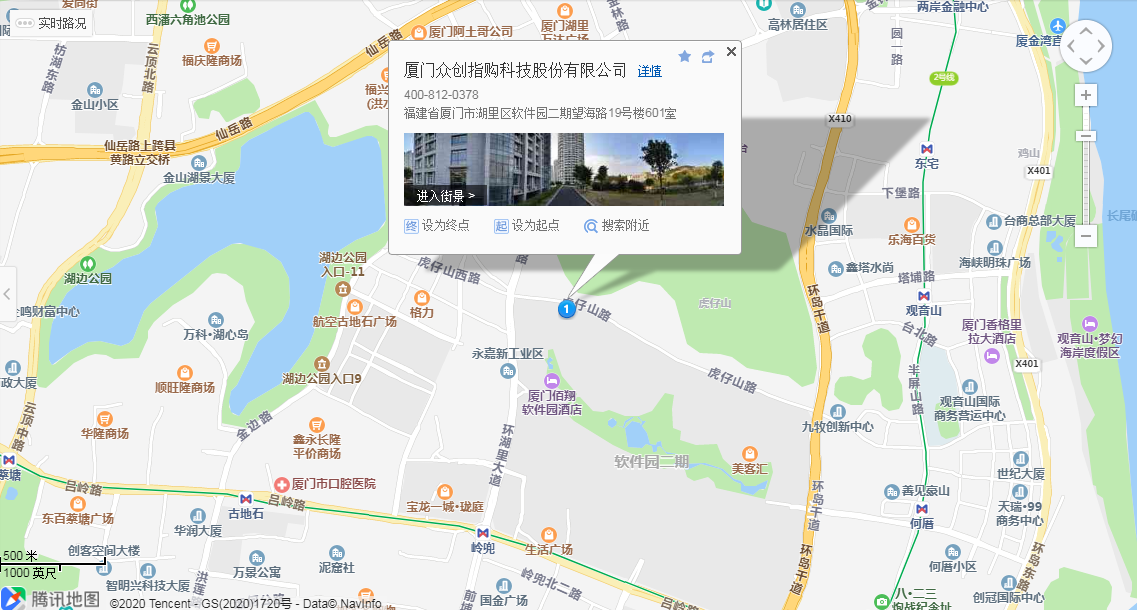Expand the left side panel arrow
This screenshot has width=1137, height=610.
tap(7, 294)
